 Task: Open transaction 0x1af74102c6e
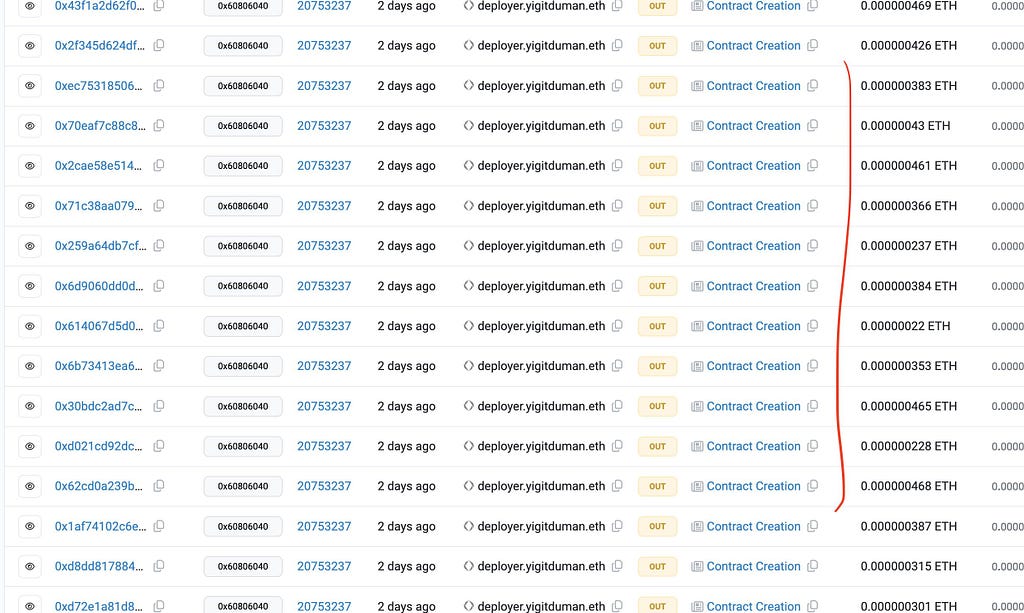click(101, 526)
